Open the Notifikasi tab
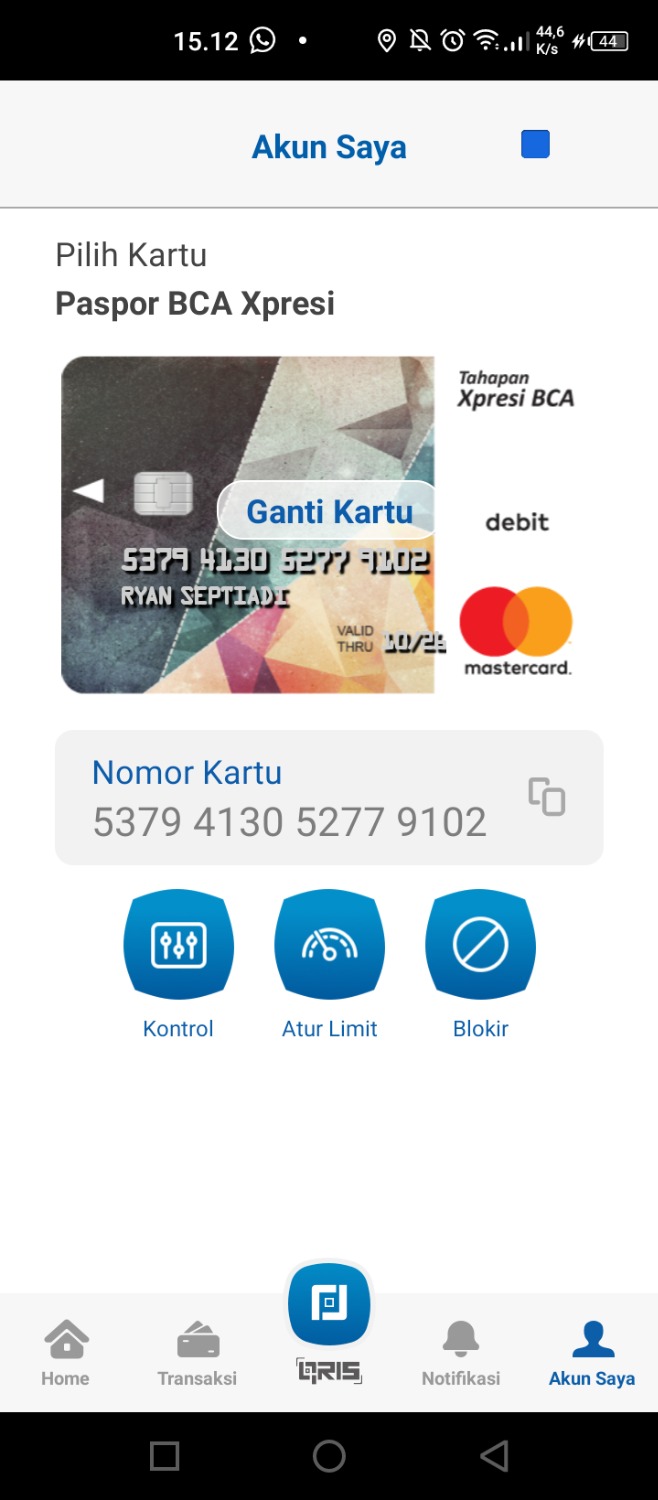Screen dimensions: 658x1500 (460, 1352)
